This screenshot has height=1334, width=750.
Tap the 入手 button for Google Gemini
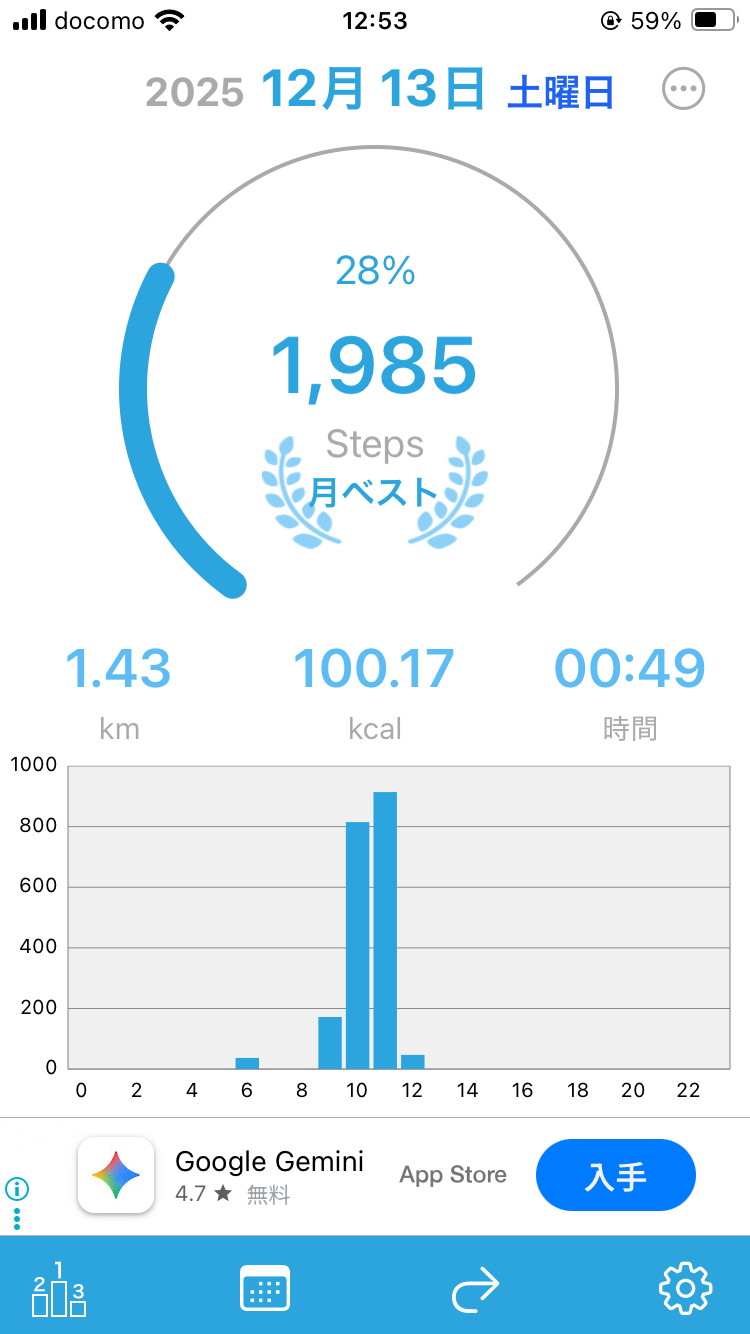pyautogui.click(x=615, y=1175)
